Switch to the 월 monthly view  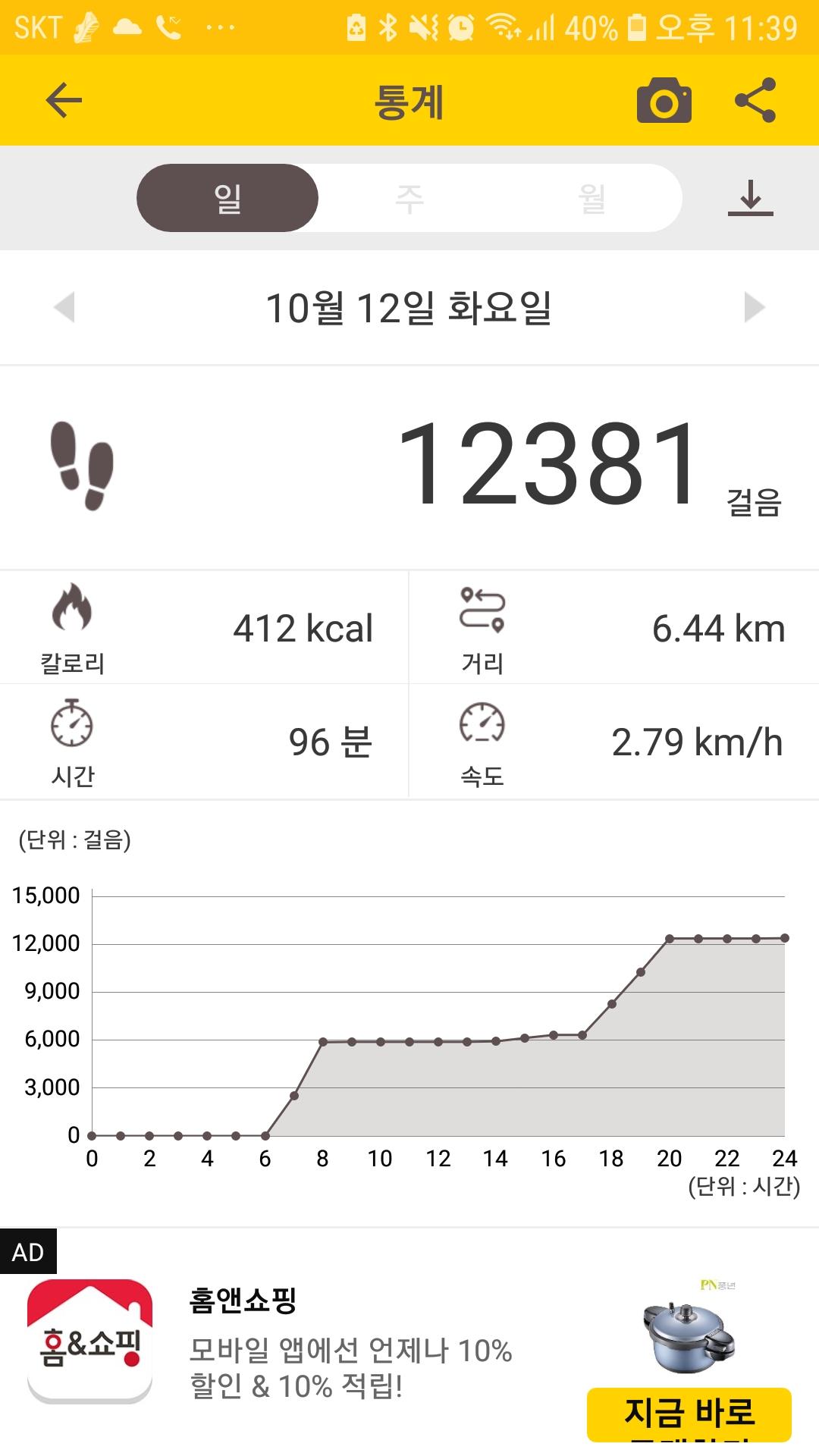[x=591, y=198]
